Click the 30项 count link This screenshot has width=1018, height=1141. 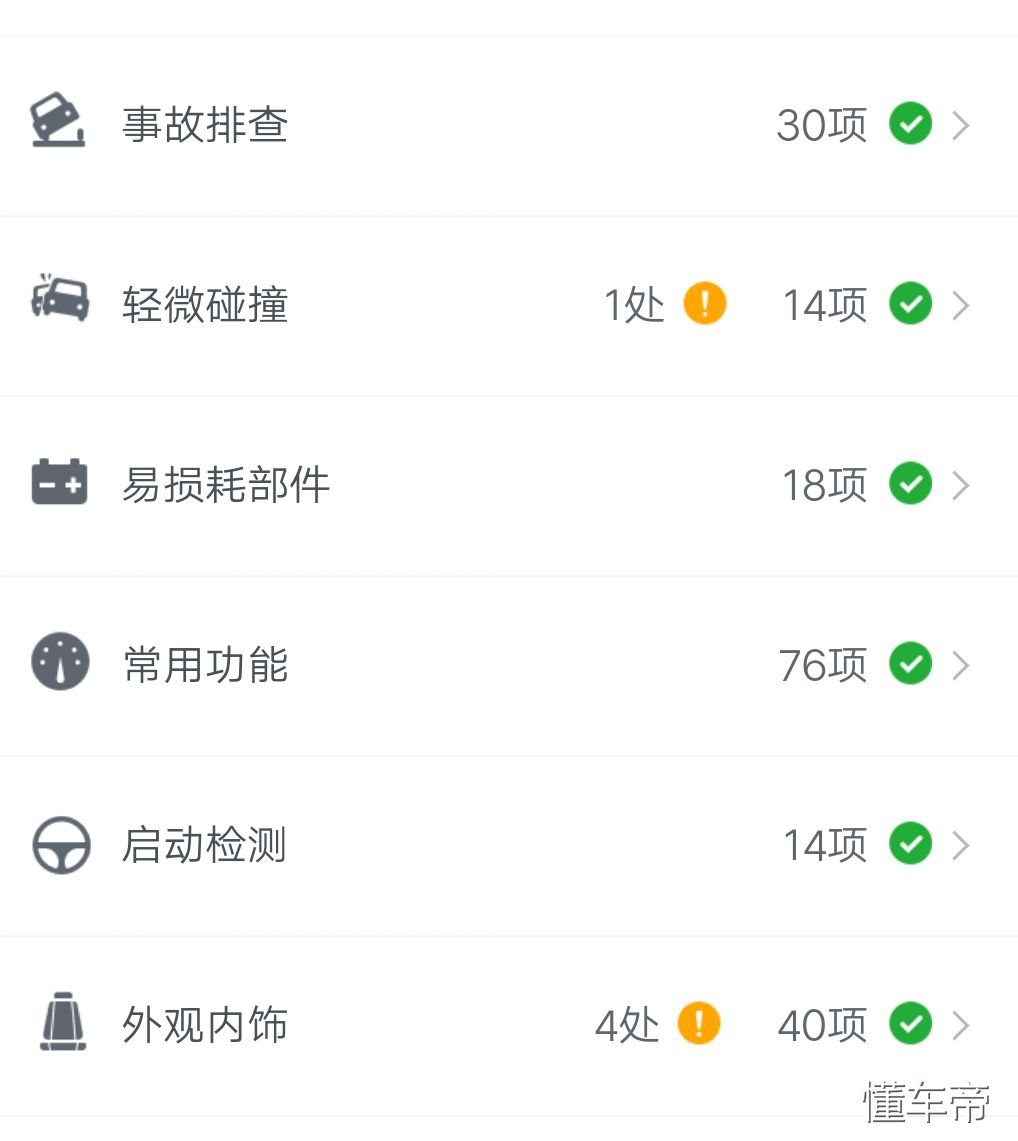tap(822, 123)
